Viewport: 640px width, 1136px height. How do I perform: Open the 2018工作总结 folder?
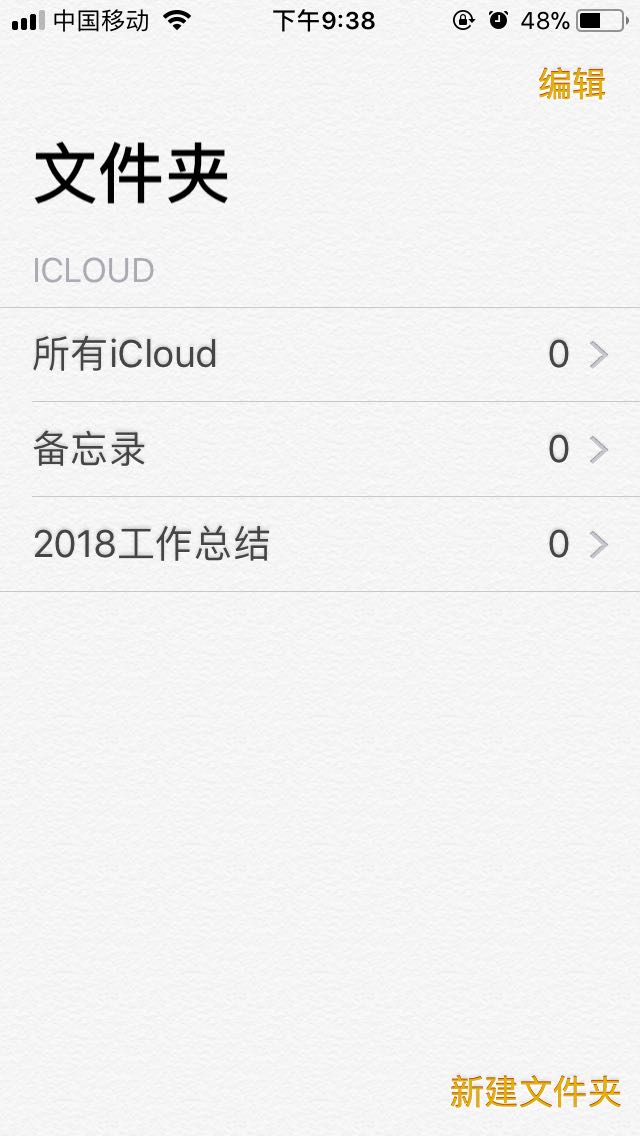[x=320, y=545]
